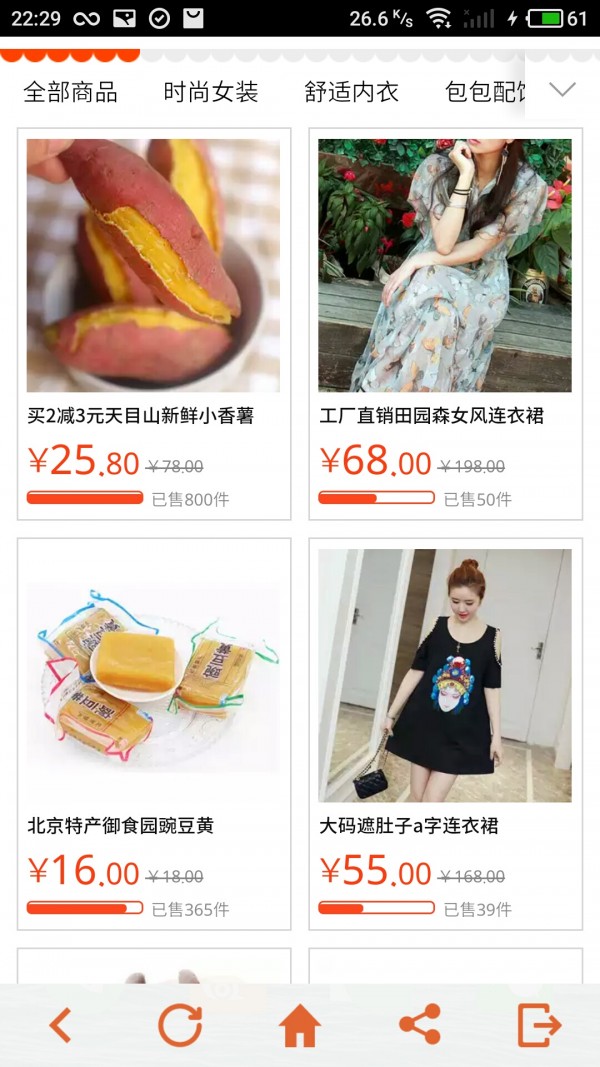Select the 时尚女装 category tab
600x1067 pixels.
pyautogui.click(x=211, y=93)
